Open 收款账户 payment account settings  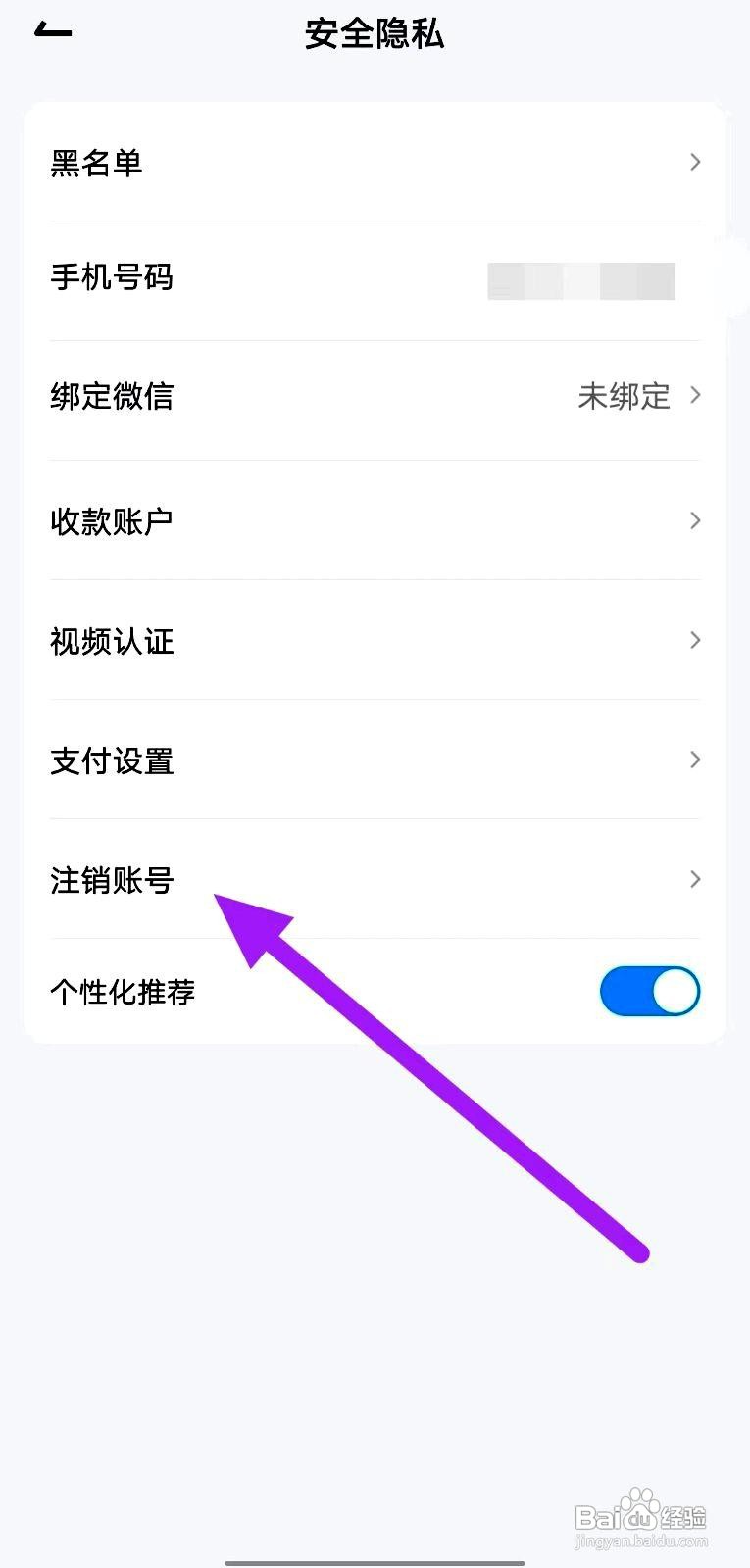coord(111,520)
